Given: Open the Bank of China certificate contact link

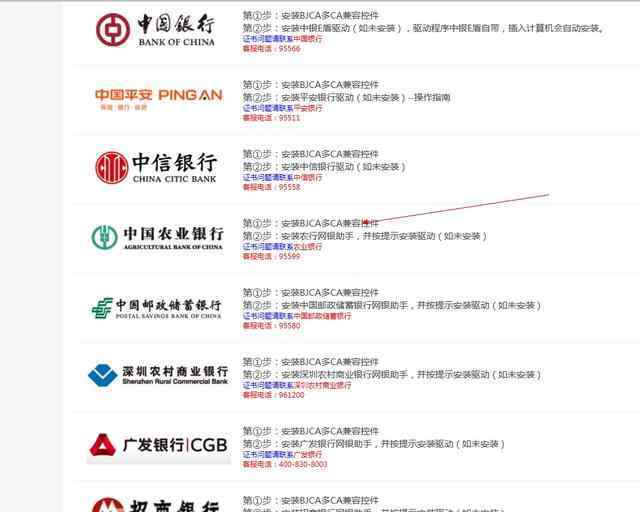Looking at the screenshot, I should pos(282,39).
